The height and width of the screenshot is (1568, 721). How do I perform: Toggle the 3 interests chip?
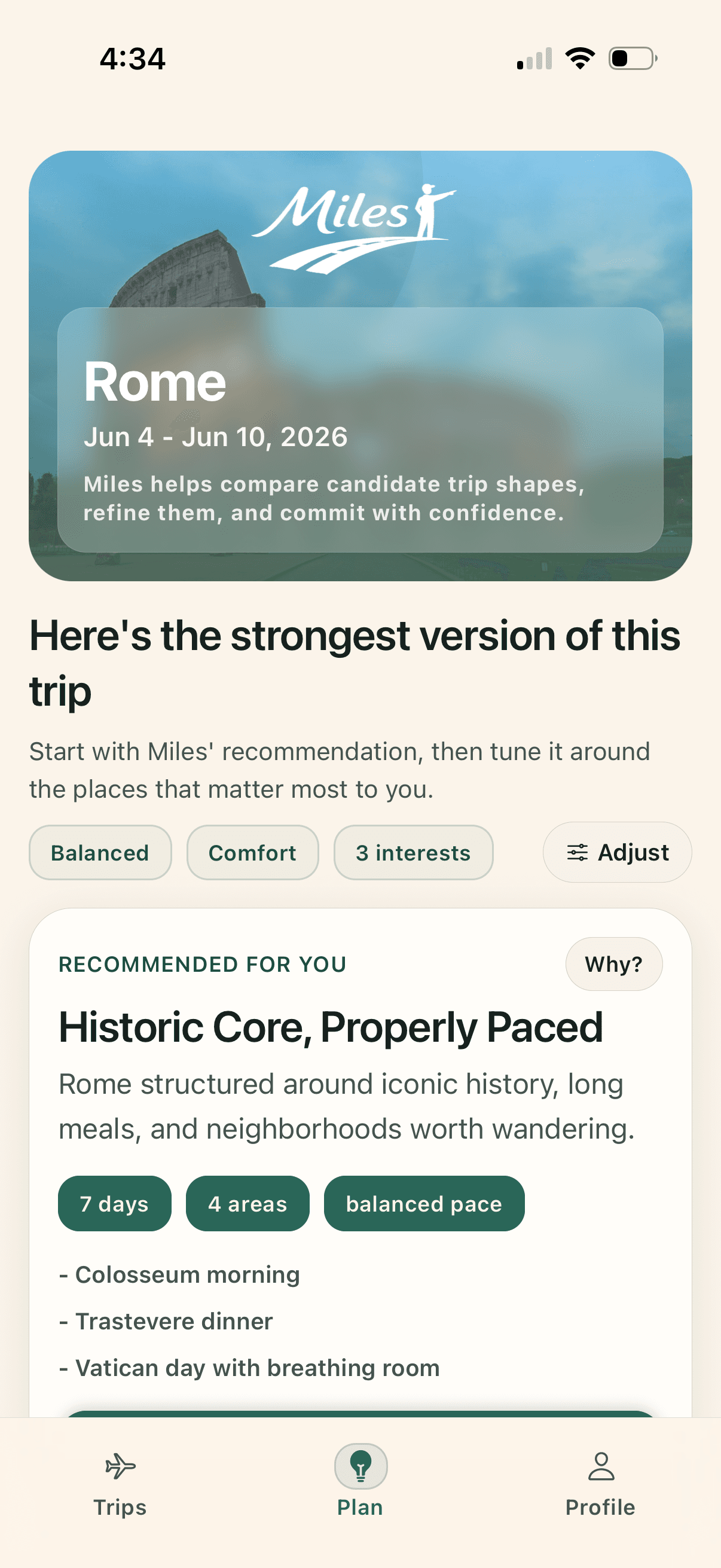[x=413, y=852]
